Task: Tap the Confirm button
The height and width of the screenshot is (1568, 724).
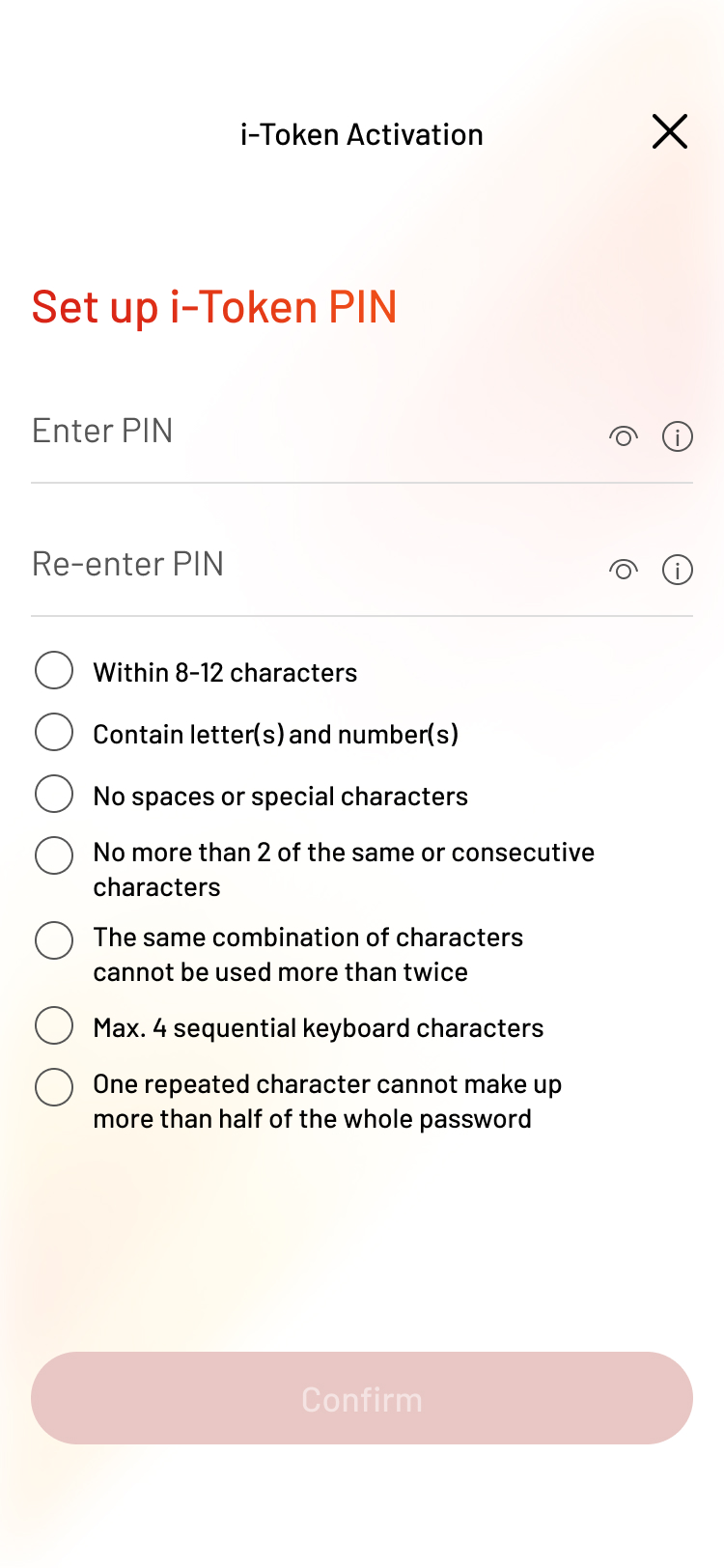Action: [x=362, y=1398]
